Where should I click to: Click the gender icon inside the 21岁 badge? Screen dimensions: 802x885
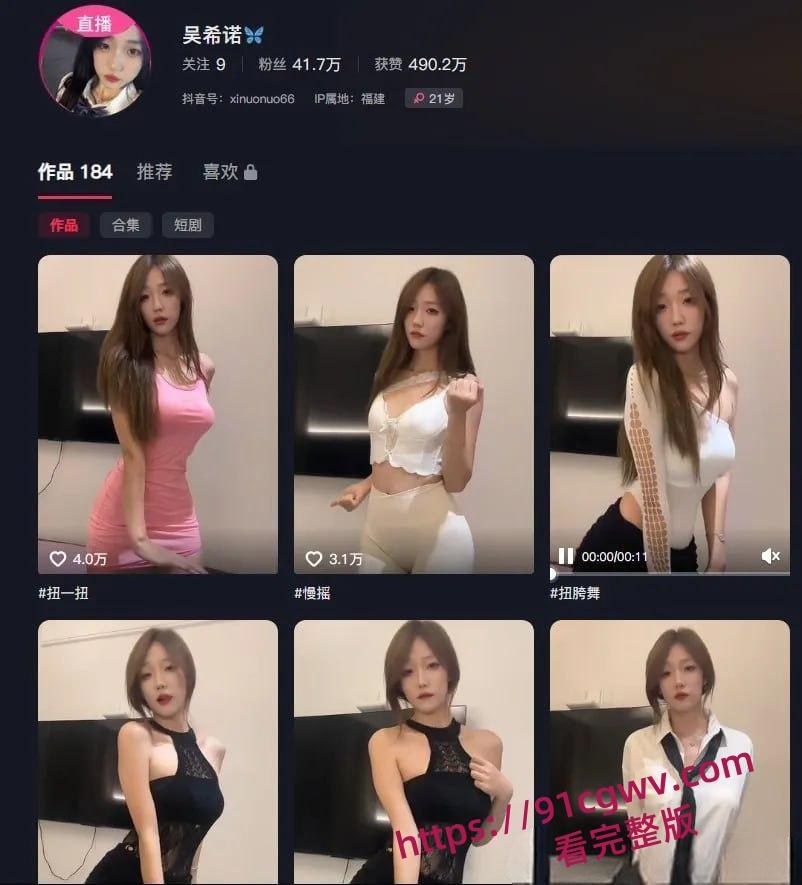click(417, 100)
